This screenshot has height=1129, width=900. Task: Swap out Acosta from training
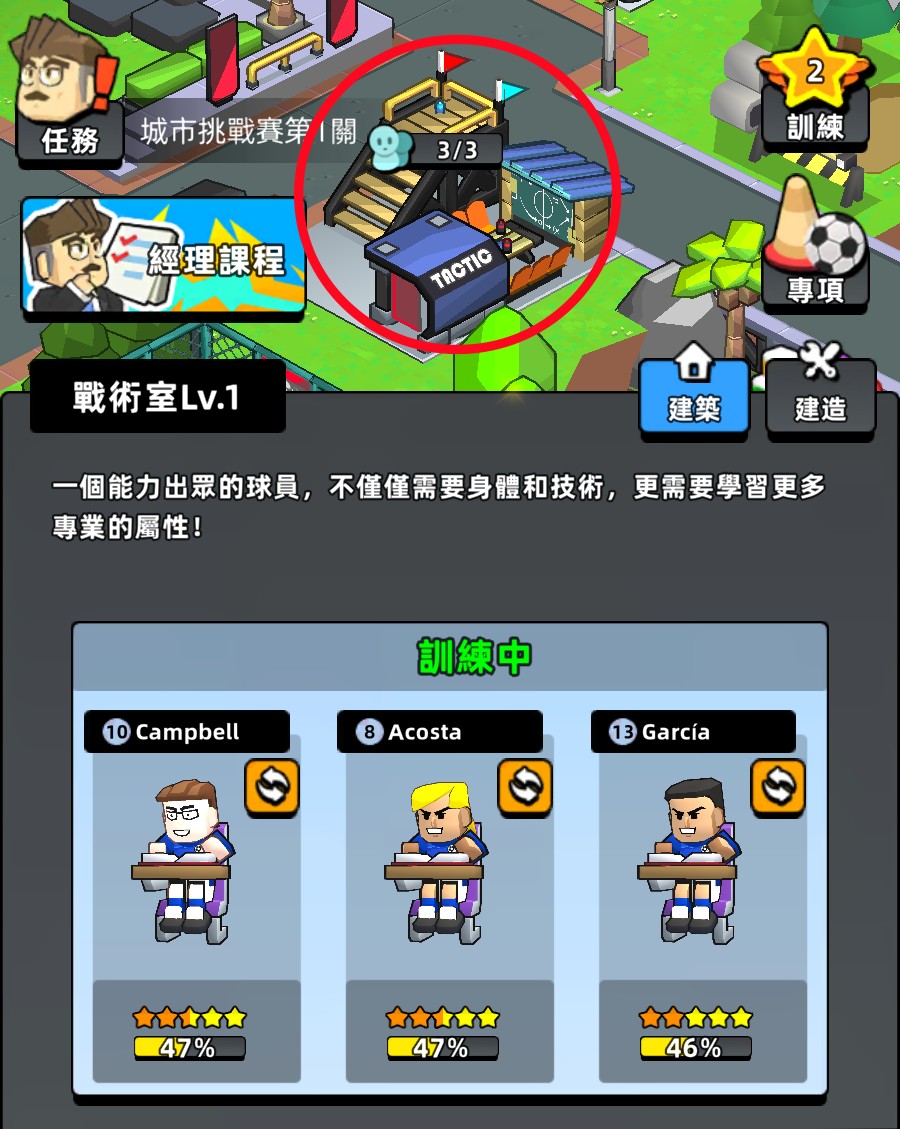(525, 787)
